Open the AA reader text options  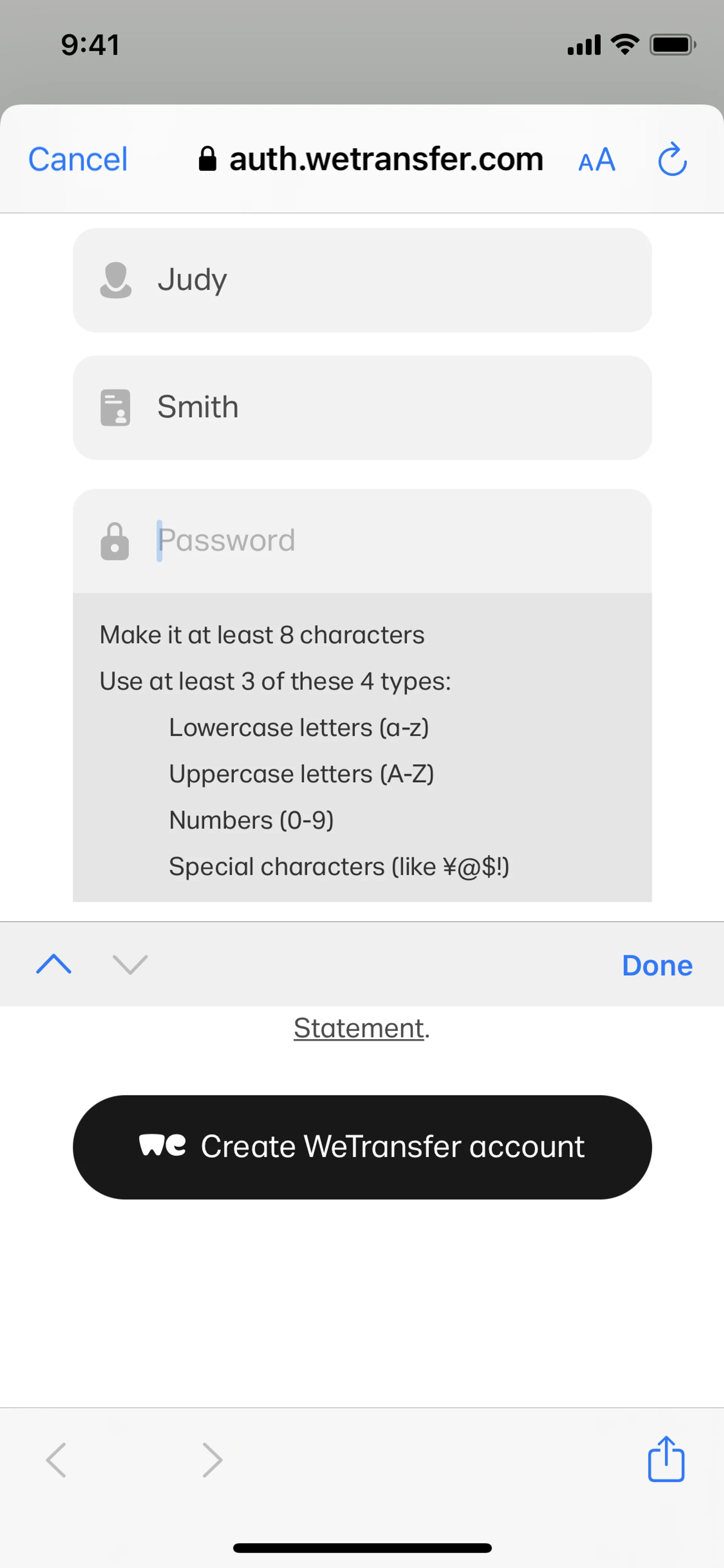click(x=596, y=161)
